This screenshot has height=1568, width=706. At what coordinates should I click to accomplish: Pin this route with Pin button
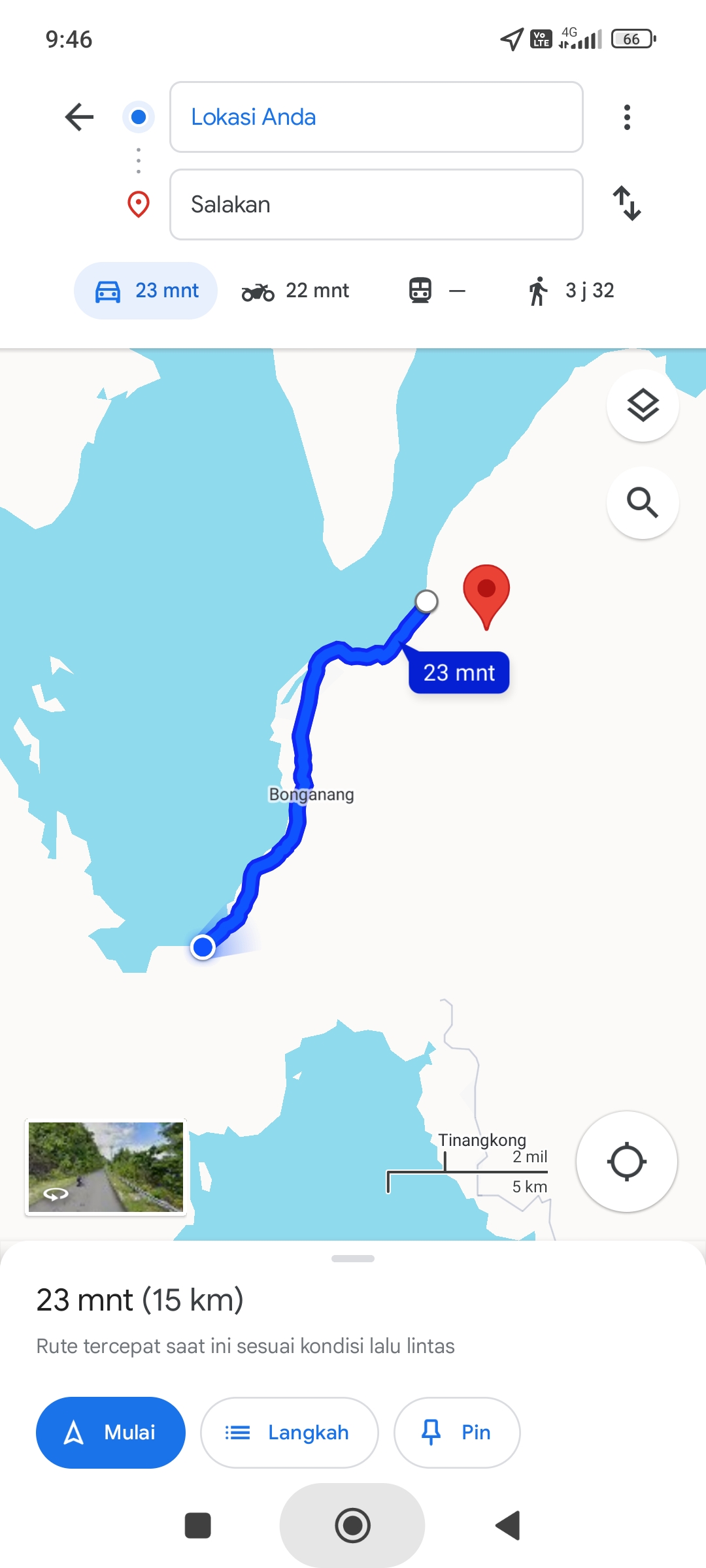pyautogui.click(x=457, y=1433)
